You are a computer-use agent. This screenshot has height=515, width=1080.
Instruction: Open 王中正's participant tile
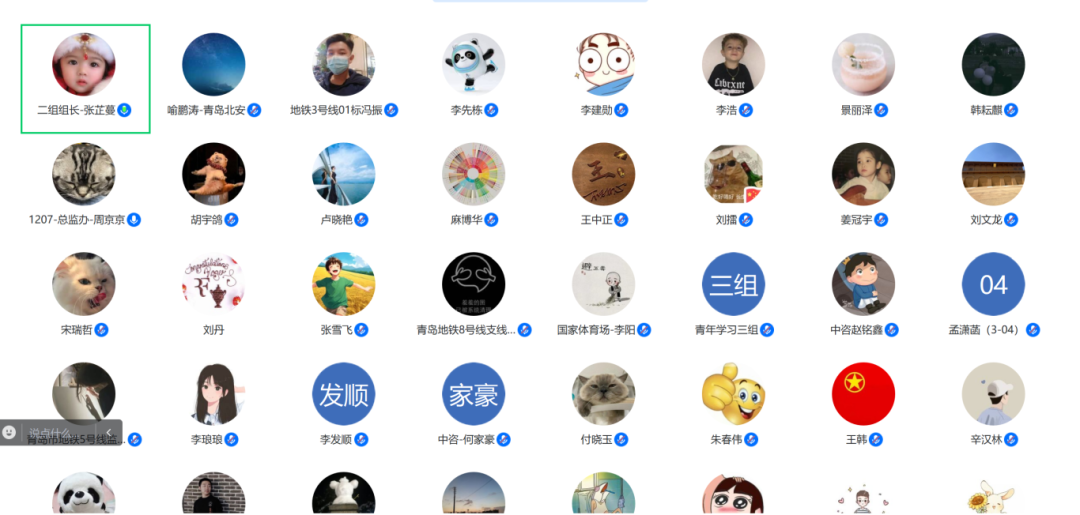pyautogui.click(x=603, y=175)
